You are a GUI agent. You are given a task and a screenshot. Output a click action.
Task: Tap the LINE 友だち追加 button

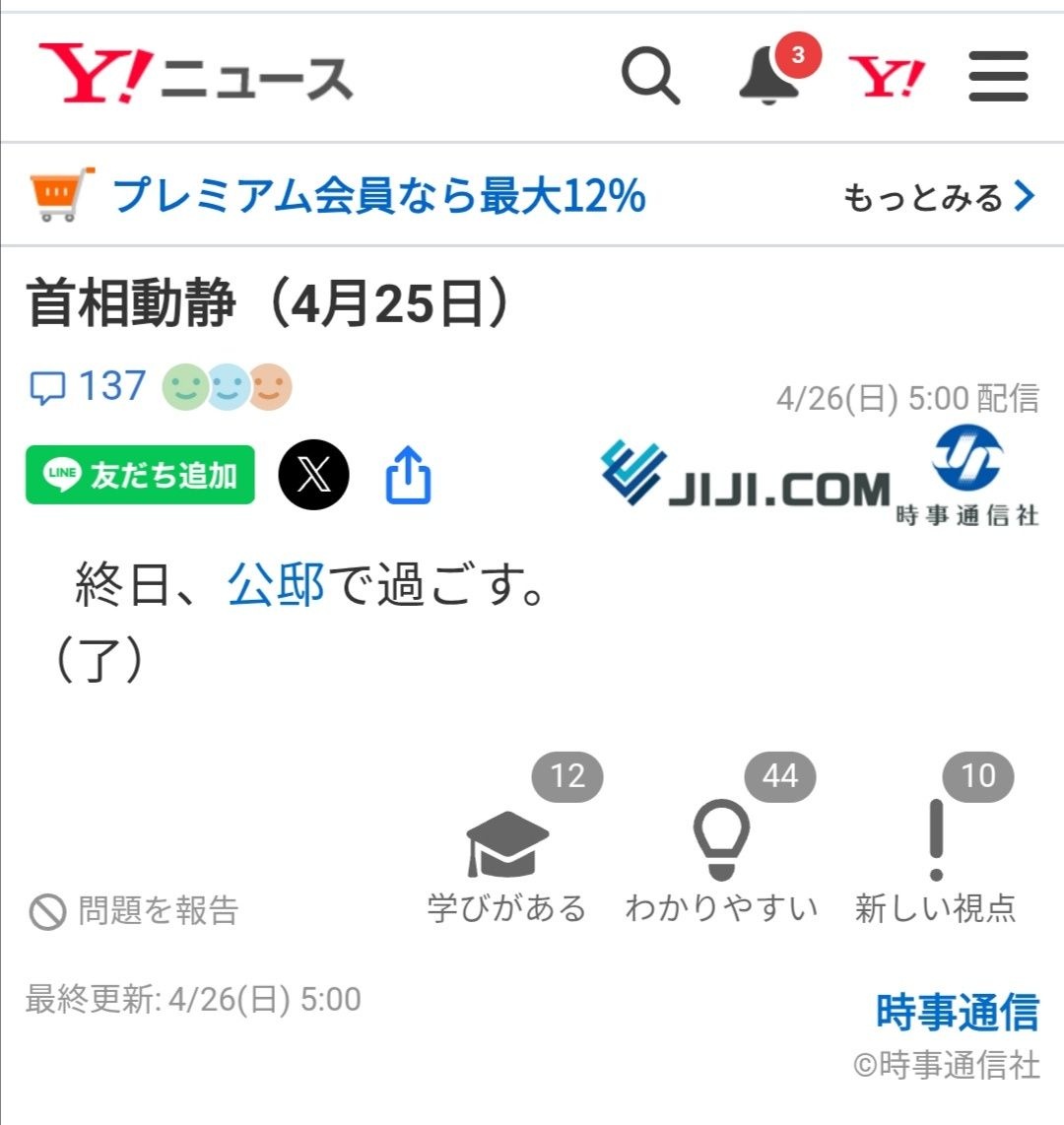click(x=140, y=475)
